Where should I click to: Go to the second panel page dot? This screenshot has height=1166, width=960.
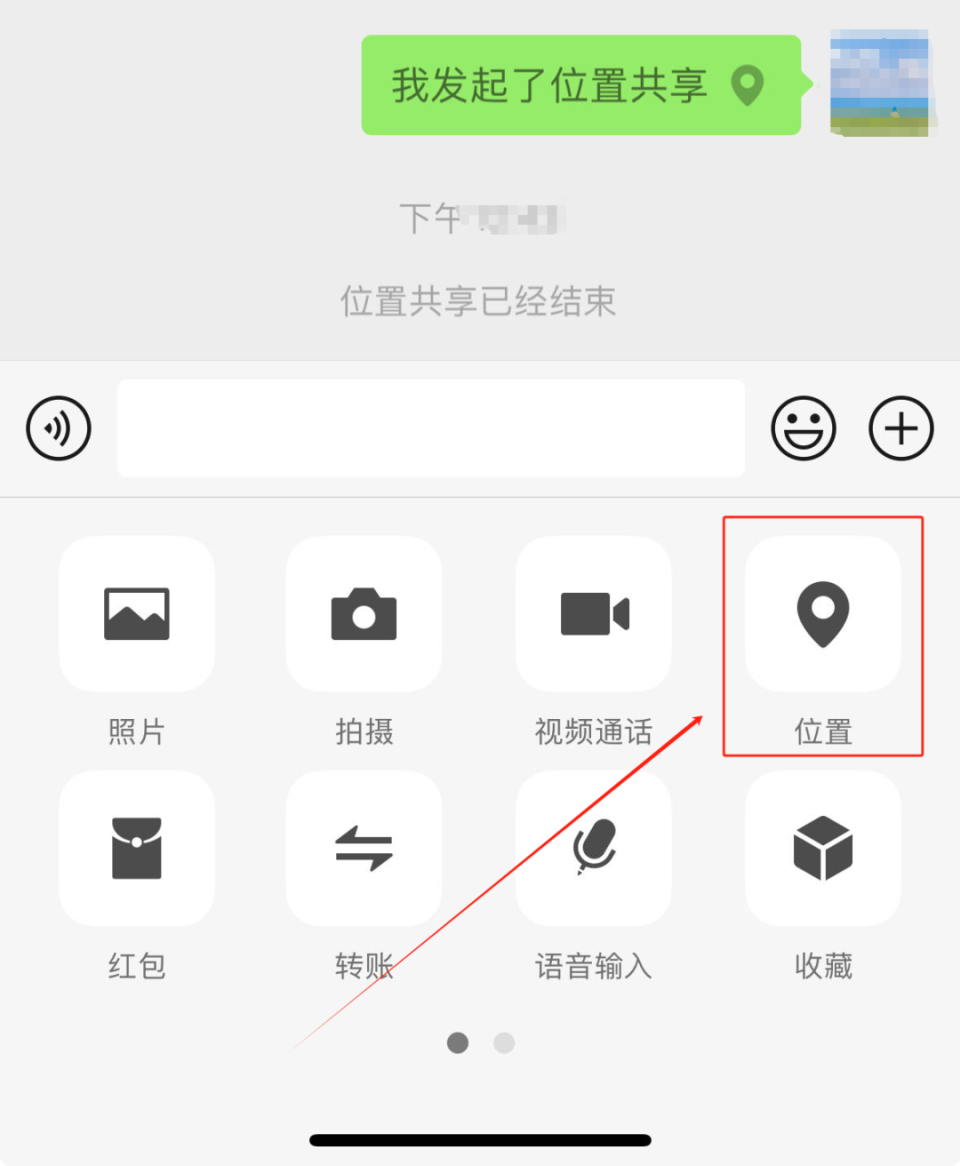tap(504, 1043)
